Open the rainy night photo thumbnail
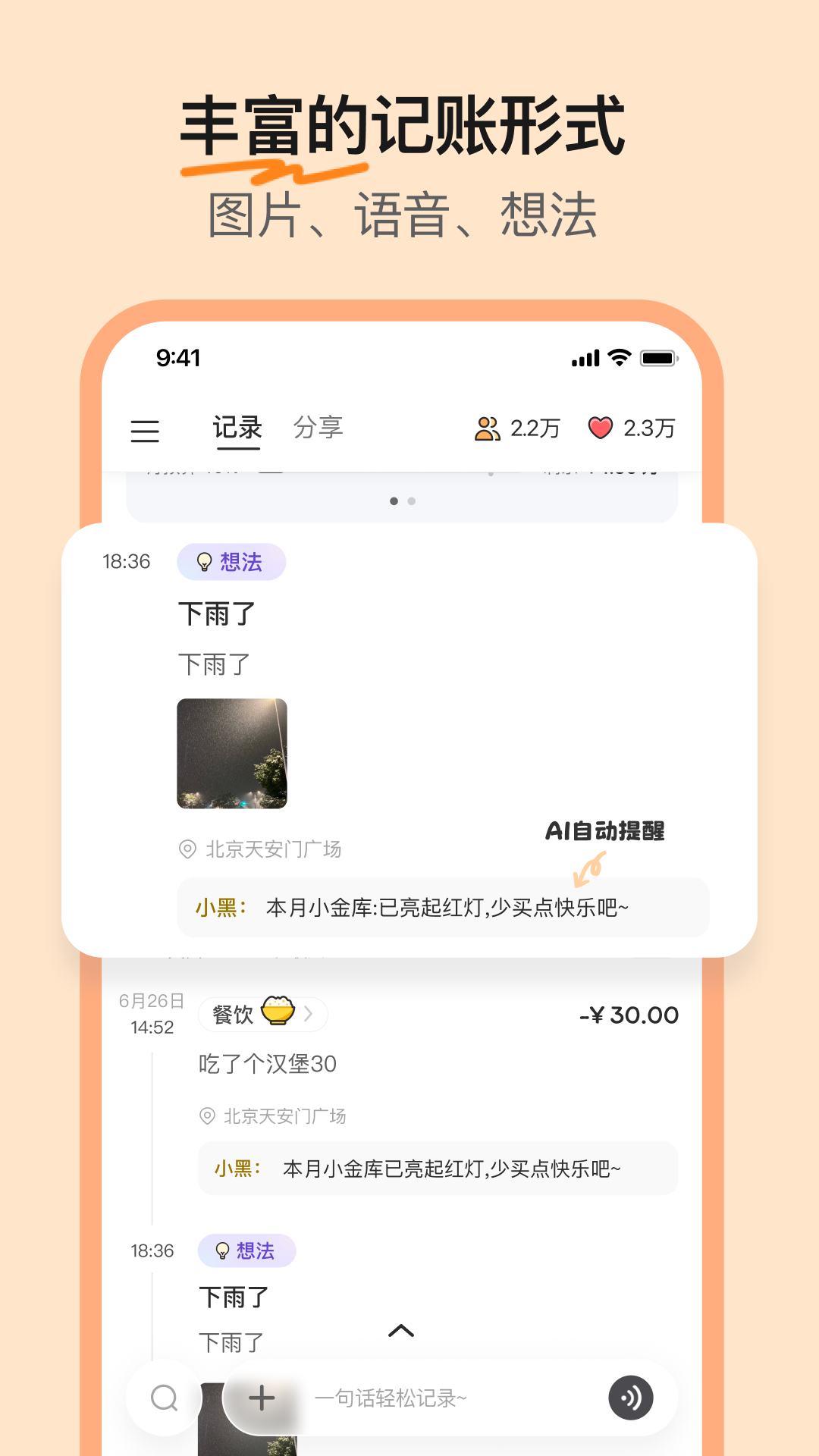 231,753
